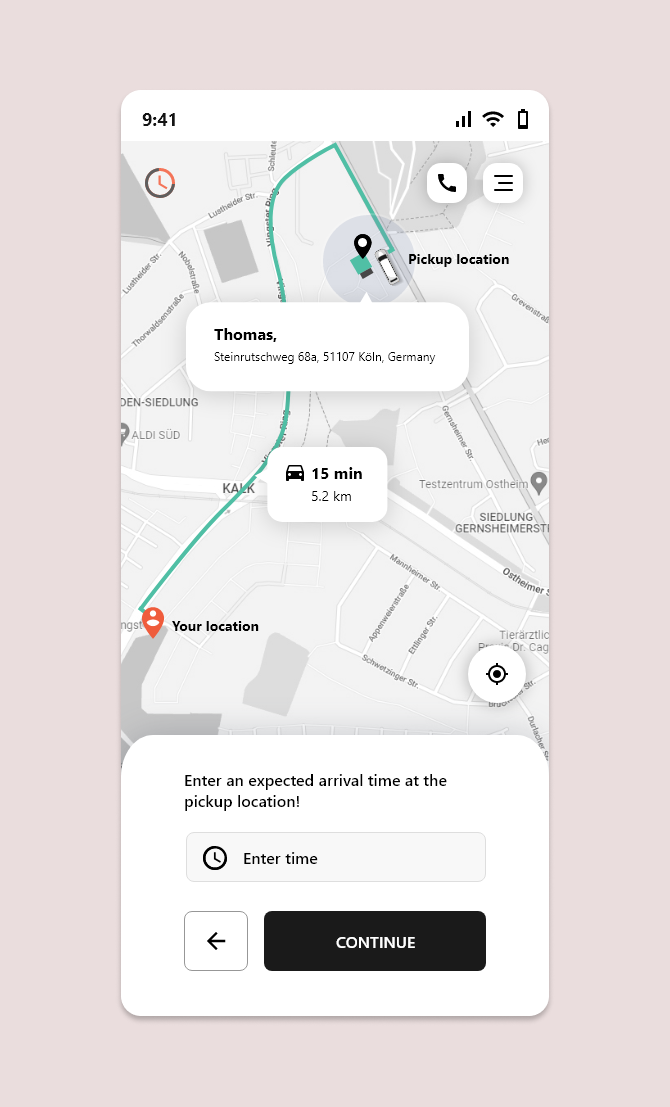Call the customer with the phone icon

(x=447, y=183)
